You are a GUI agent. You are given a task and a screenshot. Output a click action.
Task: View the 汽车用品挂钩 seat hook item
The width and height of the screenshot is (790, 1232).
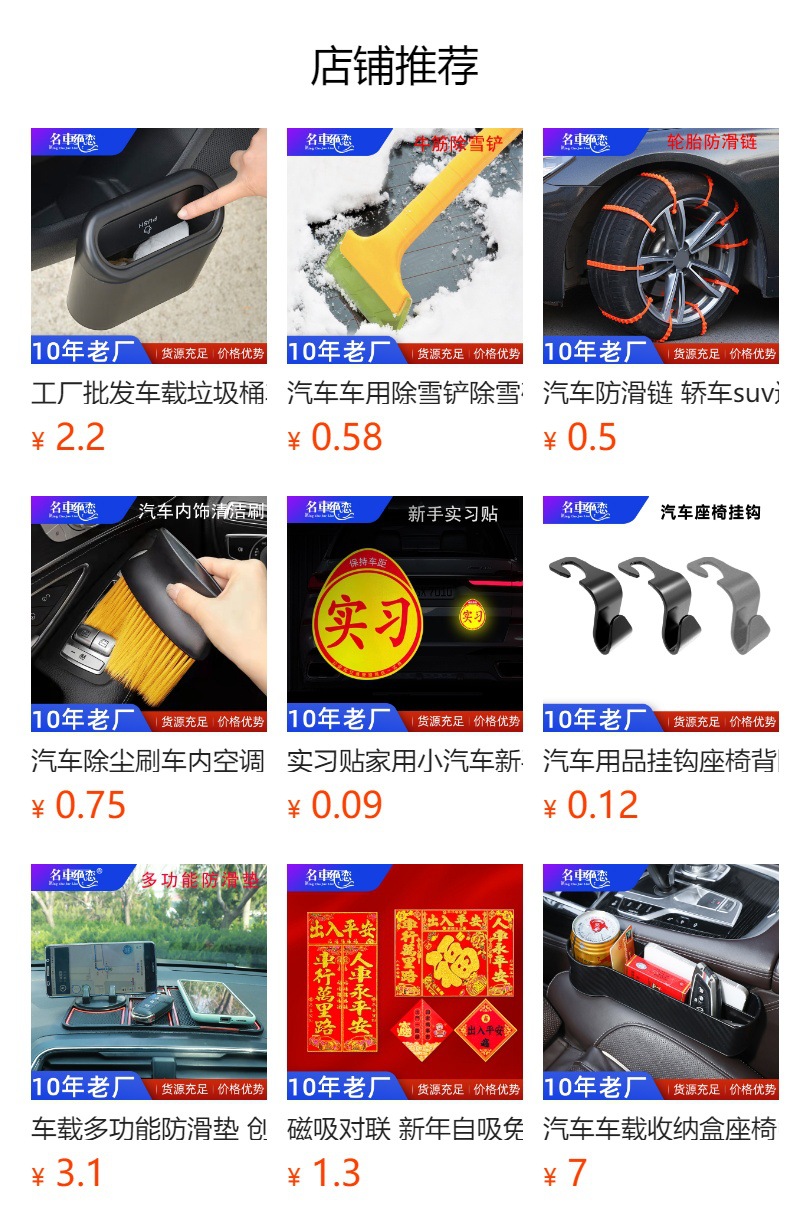coord(661,614)
